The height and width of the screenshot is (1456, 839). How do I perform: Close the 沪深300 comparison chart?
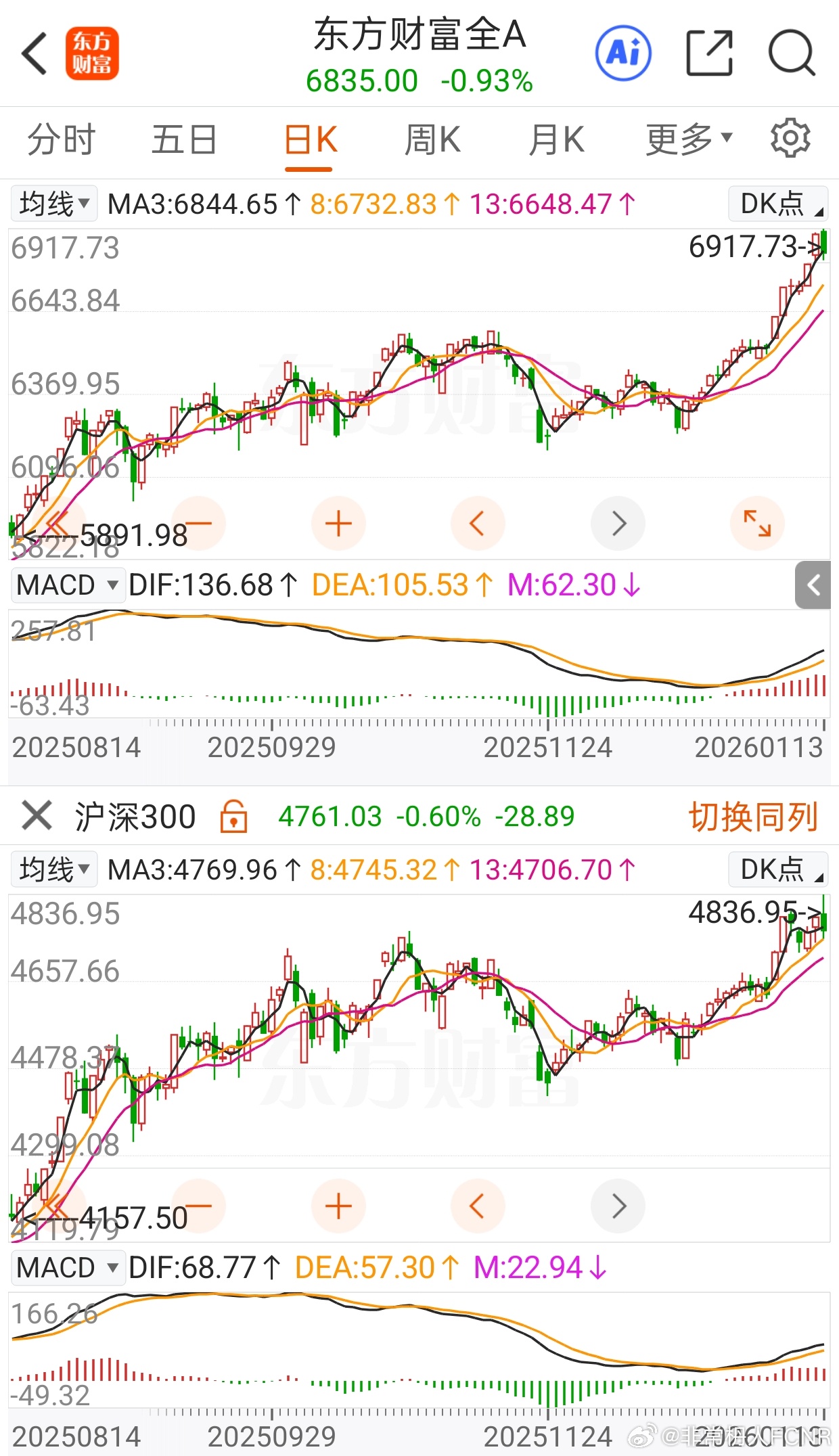click(x=37, y=815)
